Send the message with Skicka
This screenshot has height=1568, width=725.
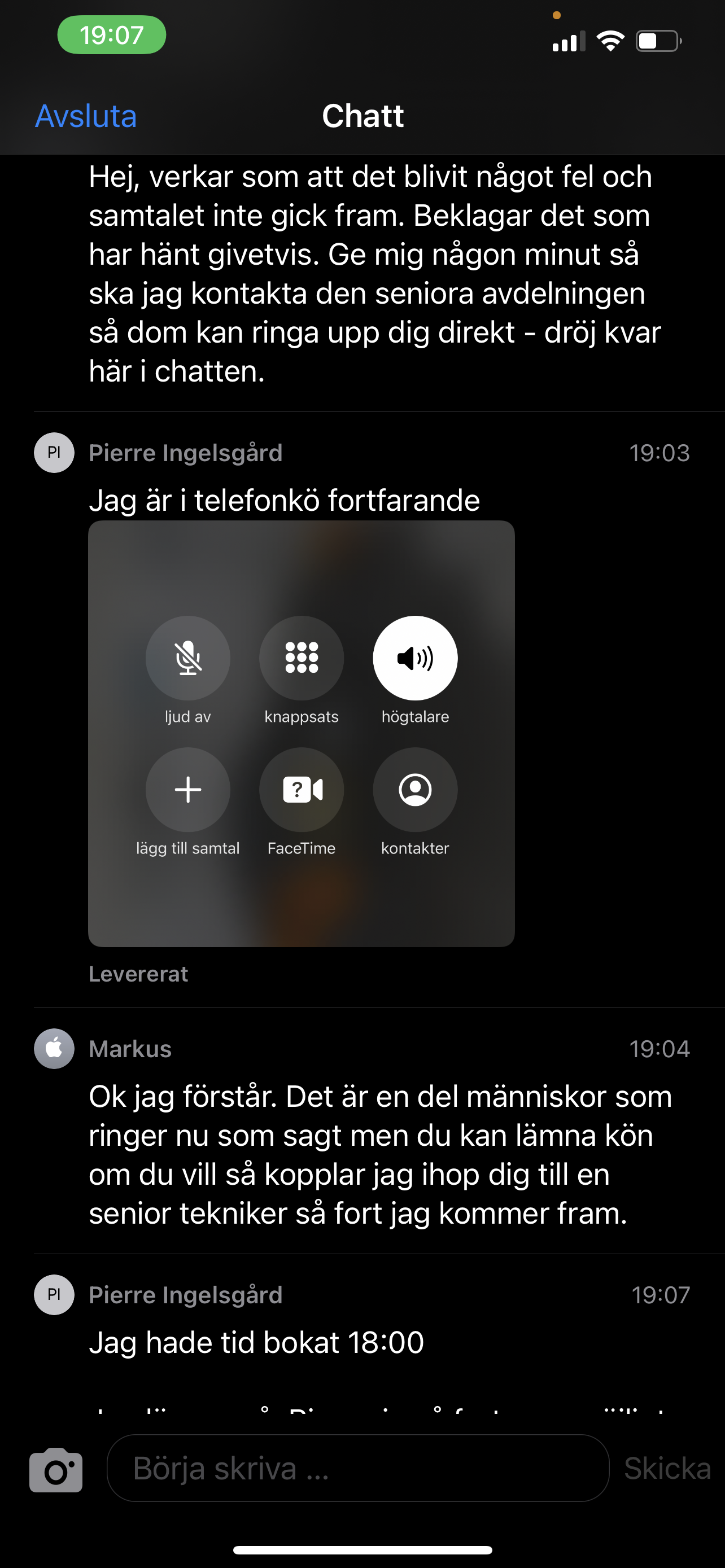667,1468
